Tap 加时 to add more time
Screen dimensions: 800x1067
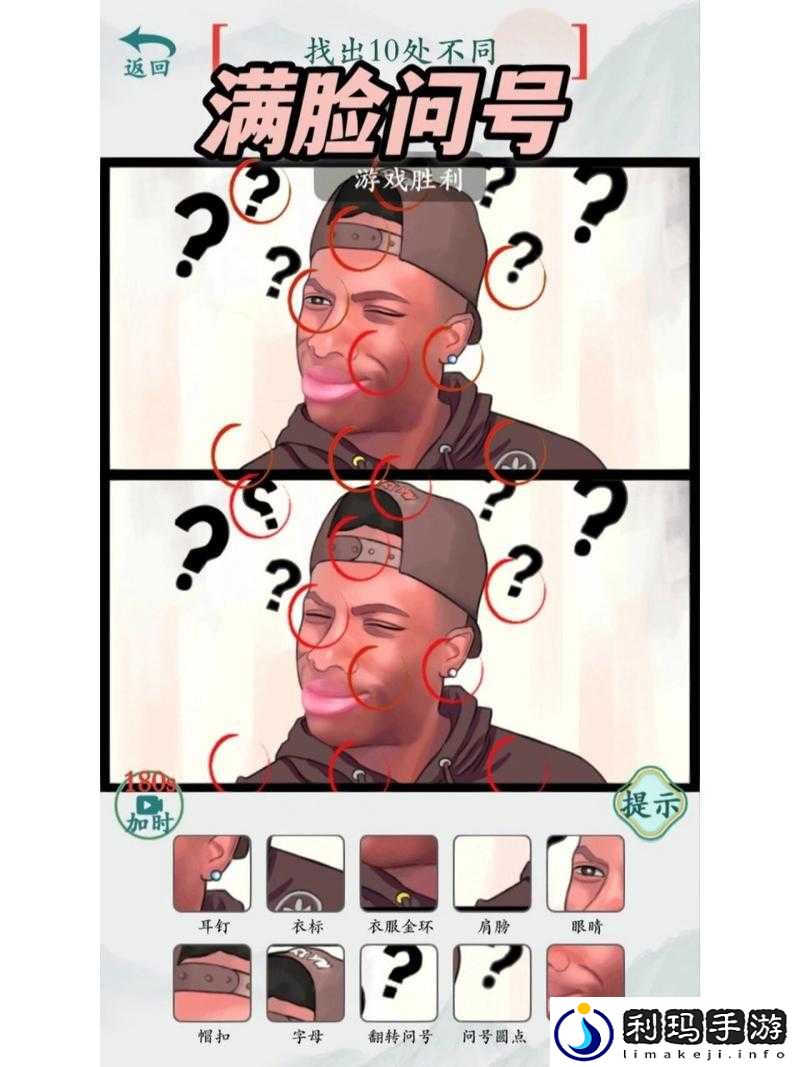tap(150, 806)
